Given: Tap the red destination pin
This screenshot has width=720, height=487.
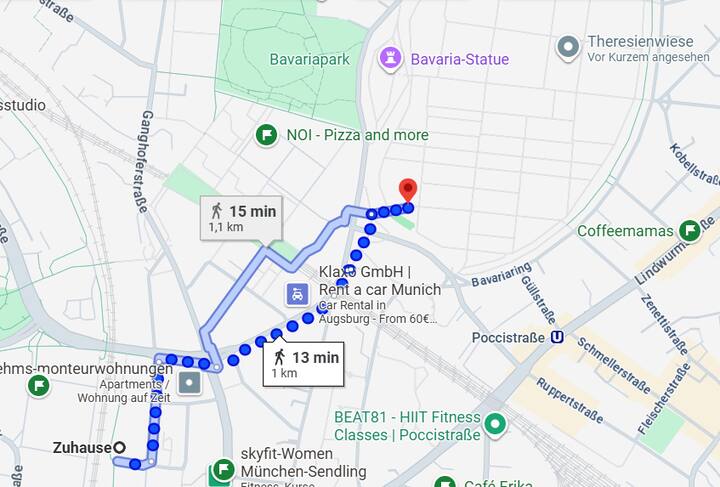Looking at the screenshot, I should (x=407, y=190).
